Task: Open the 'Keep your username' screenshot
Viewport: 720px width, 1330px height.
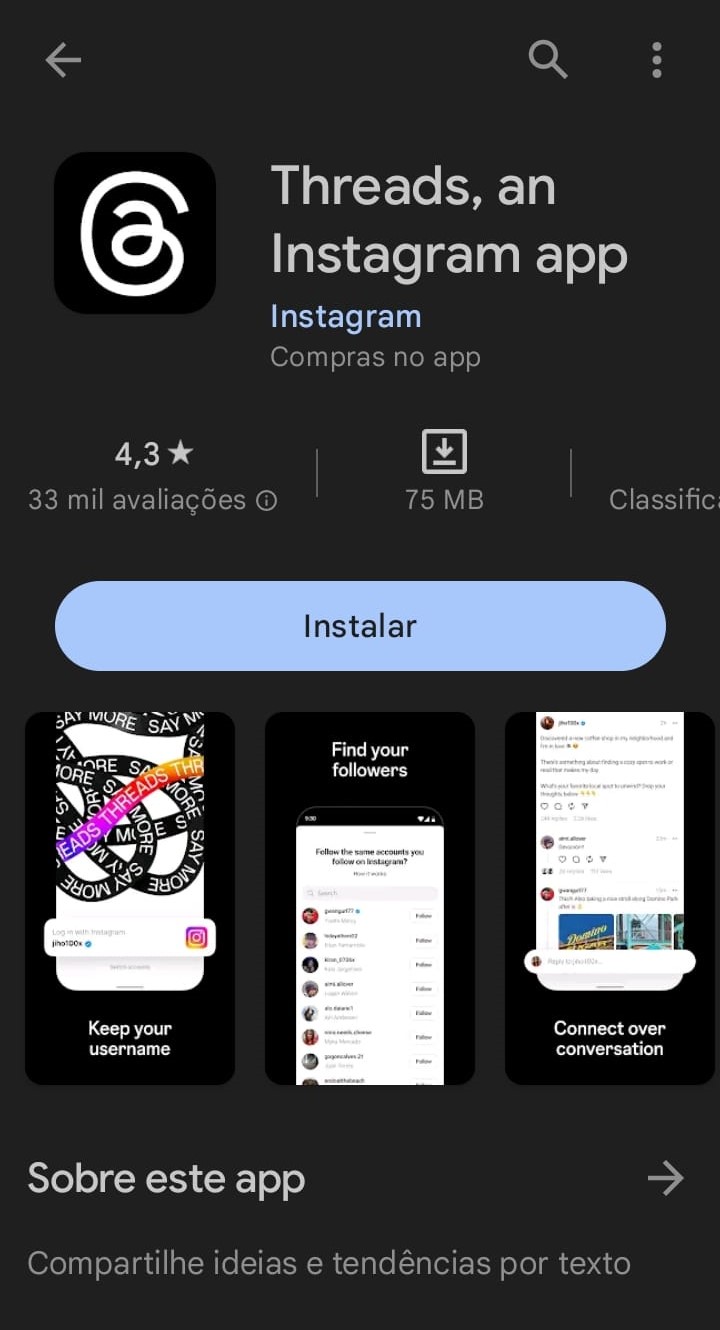Action: point(130,898)
